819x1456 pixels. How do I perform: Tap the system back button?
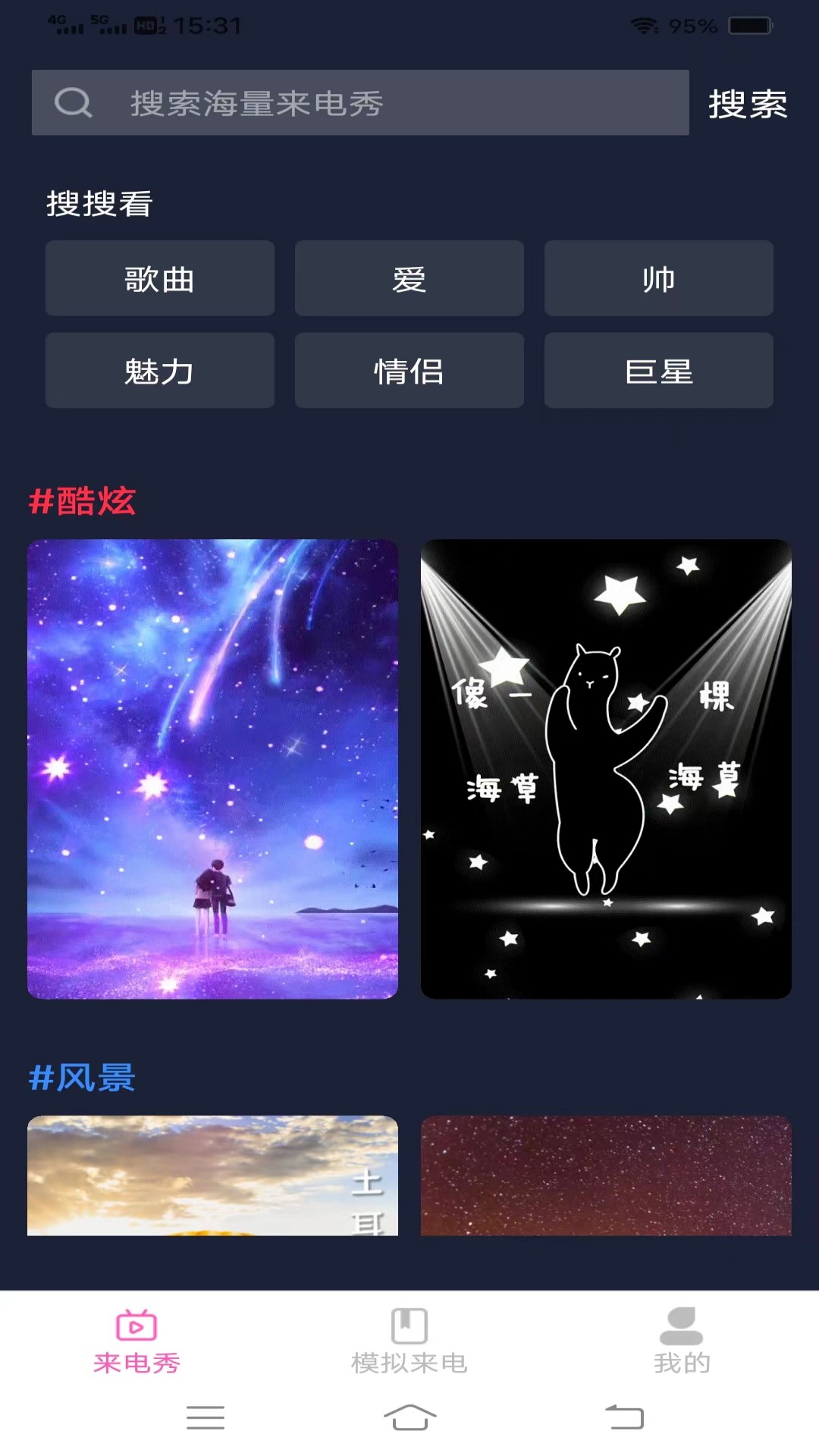[x=624, y=1417]
